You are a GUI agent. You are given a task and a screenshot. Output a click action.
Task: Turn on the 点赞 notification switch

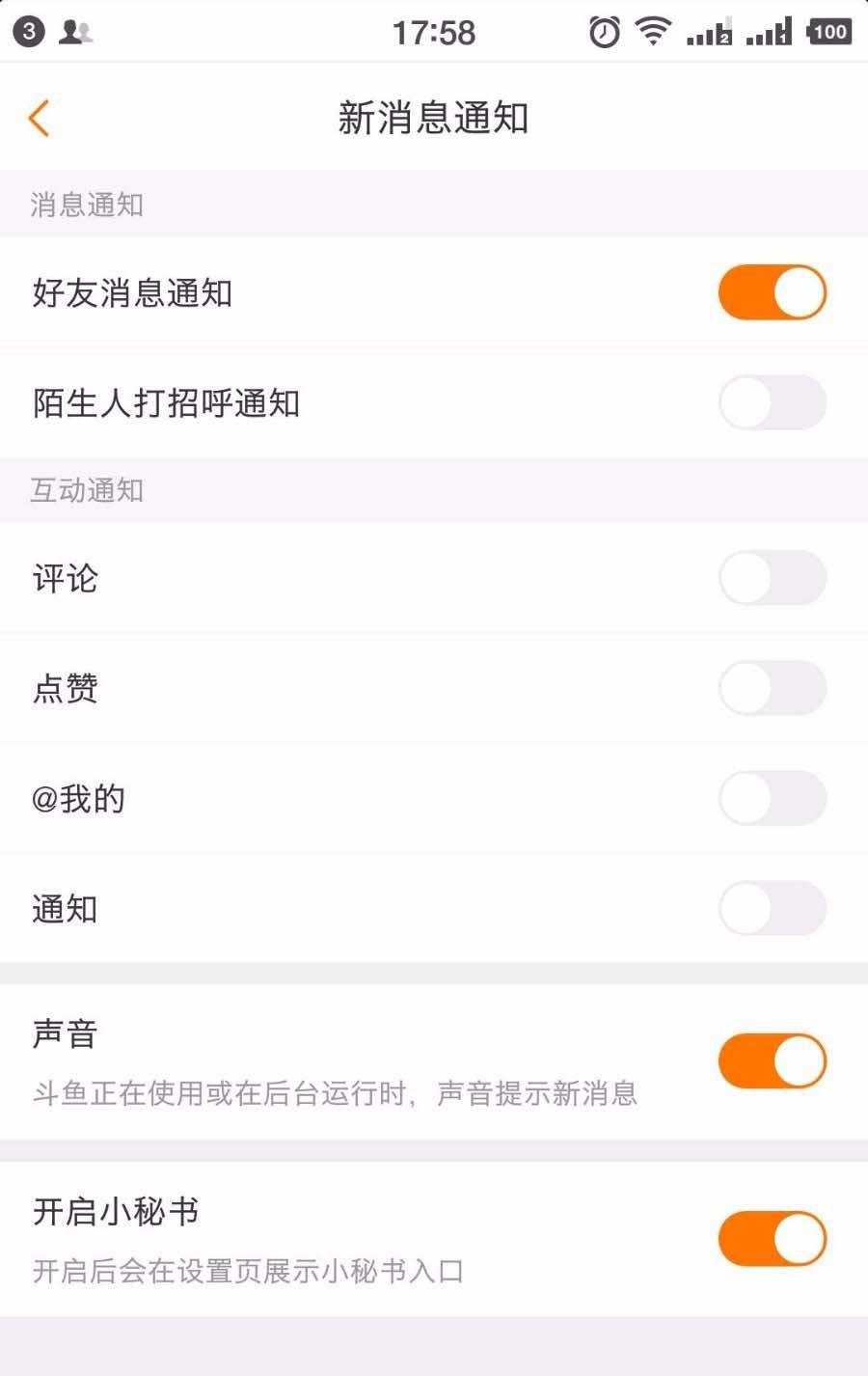[772, 688]
